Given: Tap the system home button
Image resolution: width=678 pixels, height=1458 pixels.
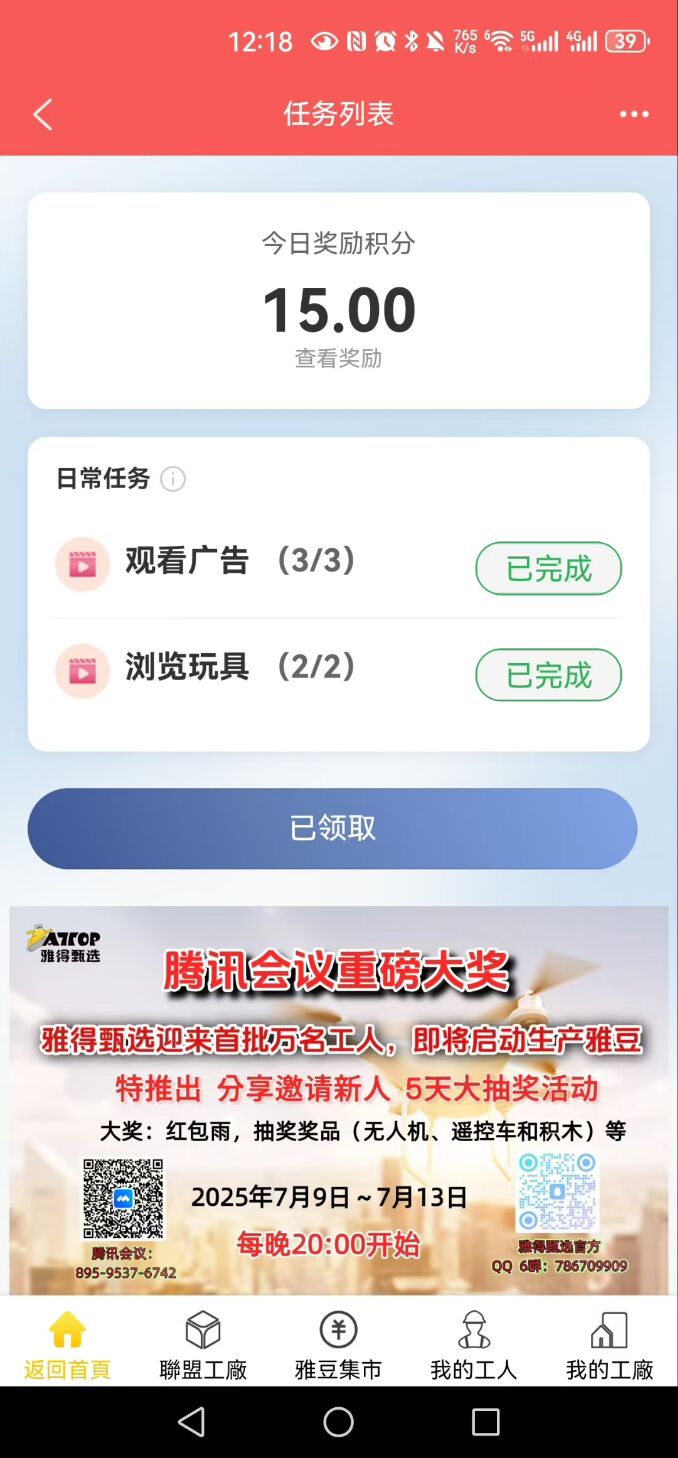Looking at the screenshot, I should pos(338,1421).
